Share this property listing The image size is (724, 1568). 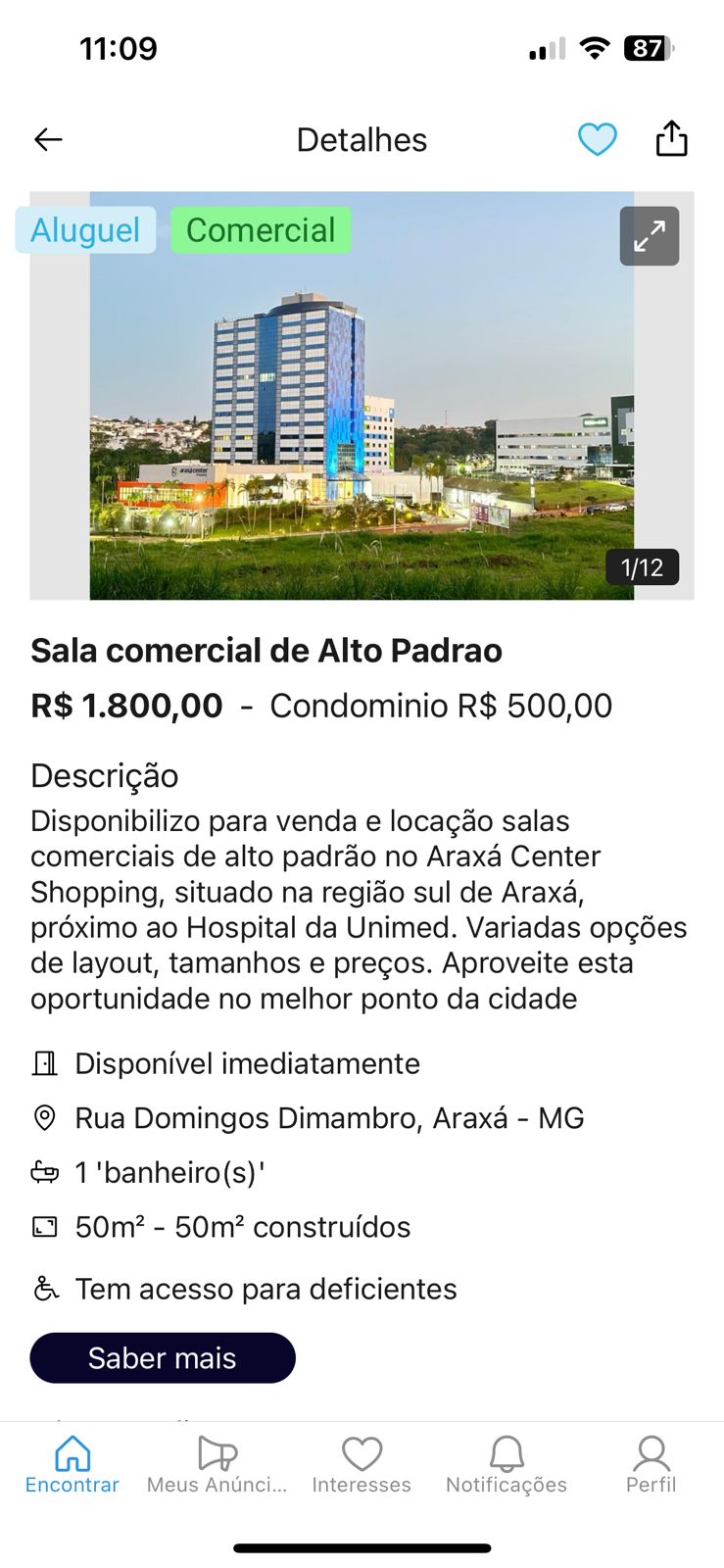pos(671,139)
